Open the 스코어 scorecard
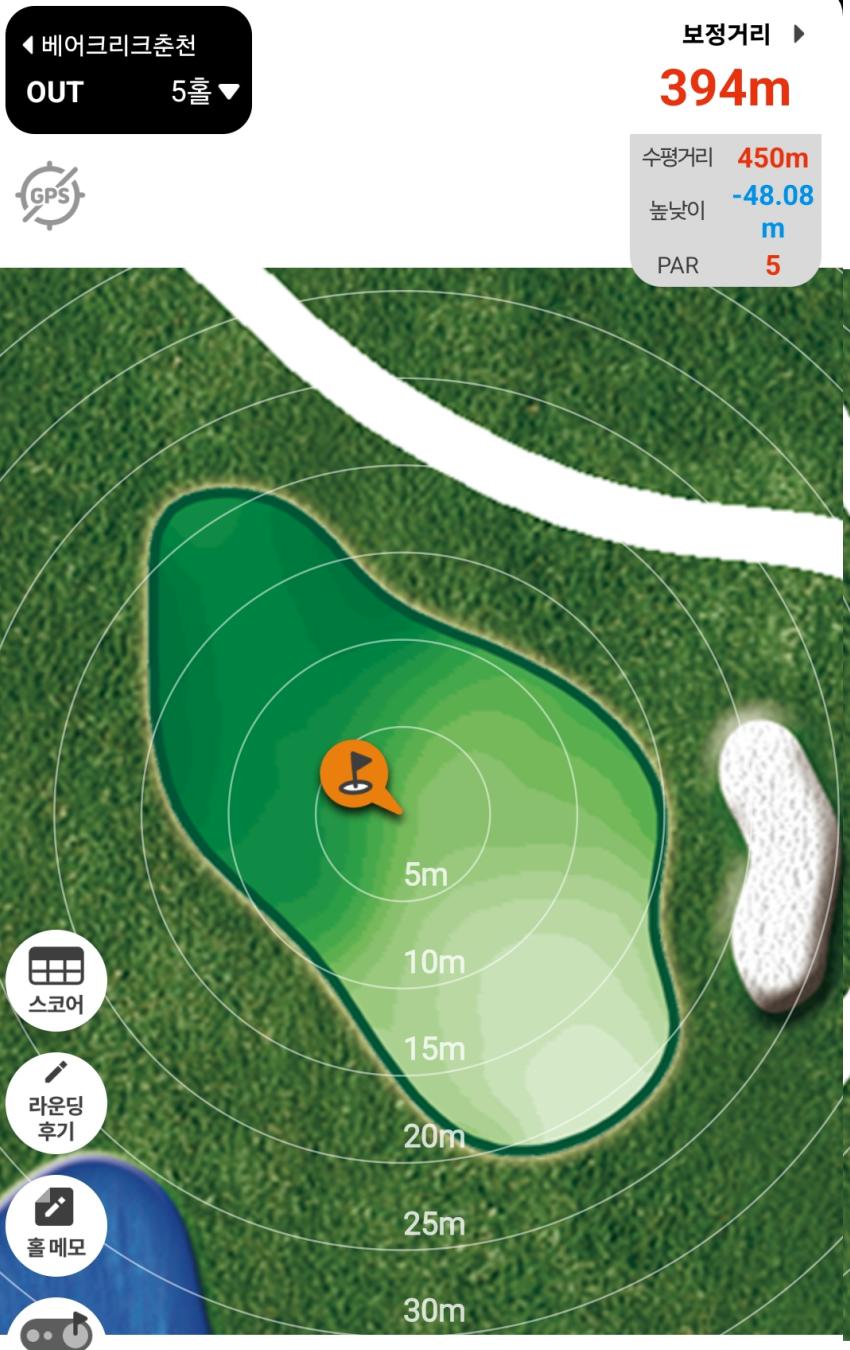Viewport: 850px width, 1350px height. tap(56, 980)
